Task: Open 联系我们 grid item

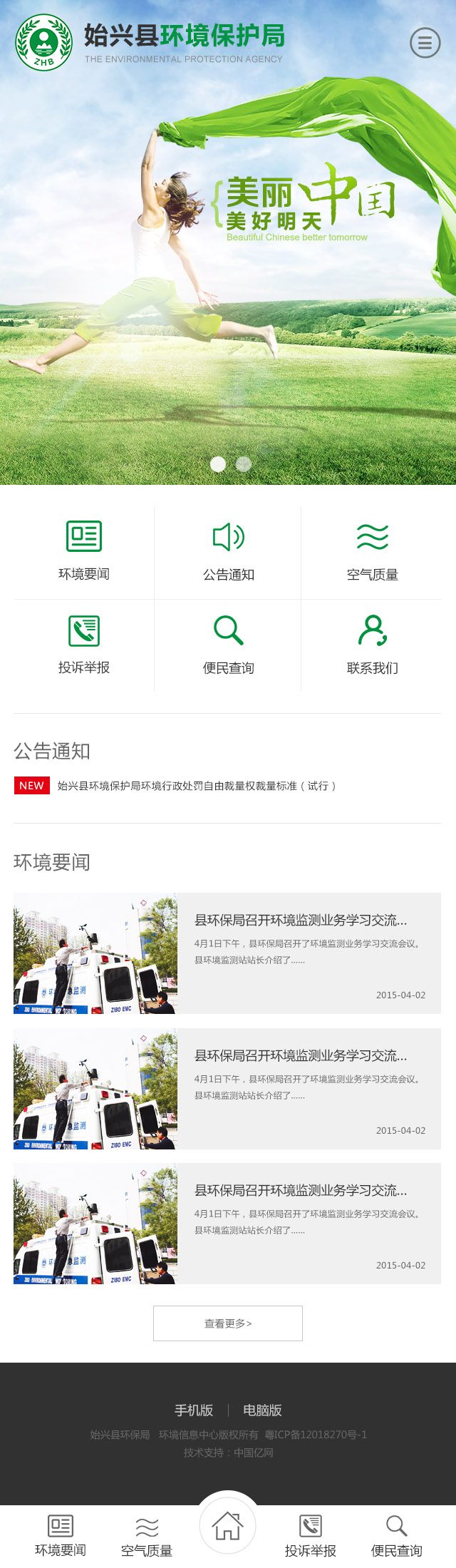Action: pos(372,645)
